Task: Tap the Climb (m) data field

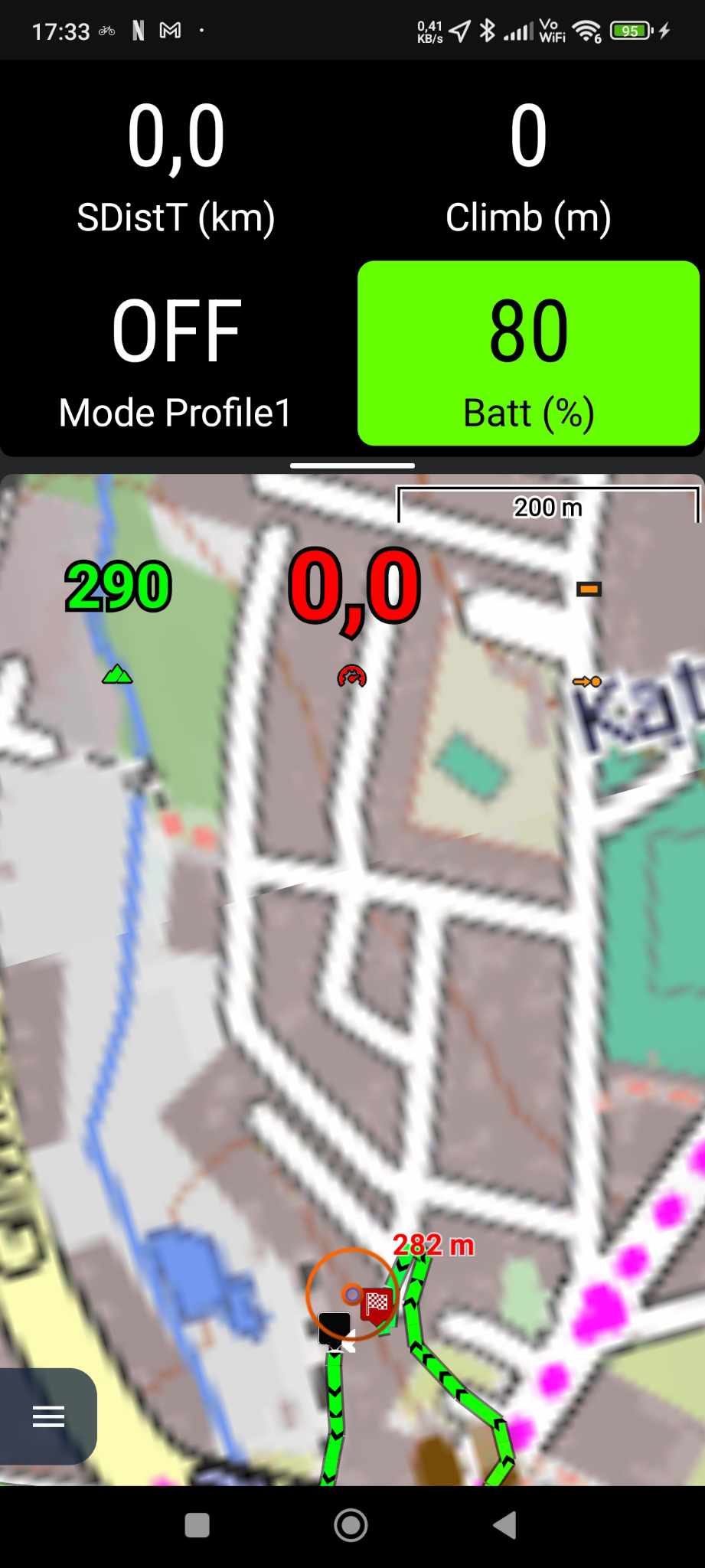Action: [528, 167]
